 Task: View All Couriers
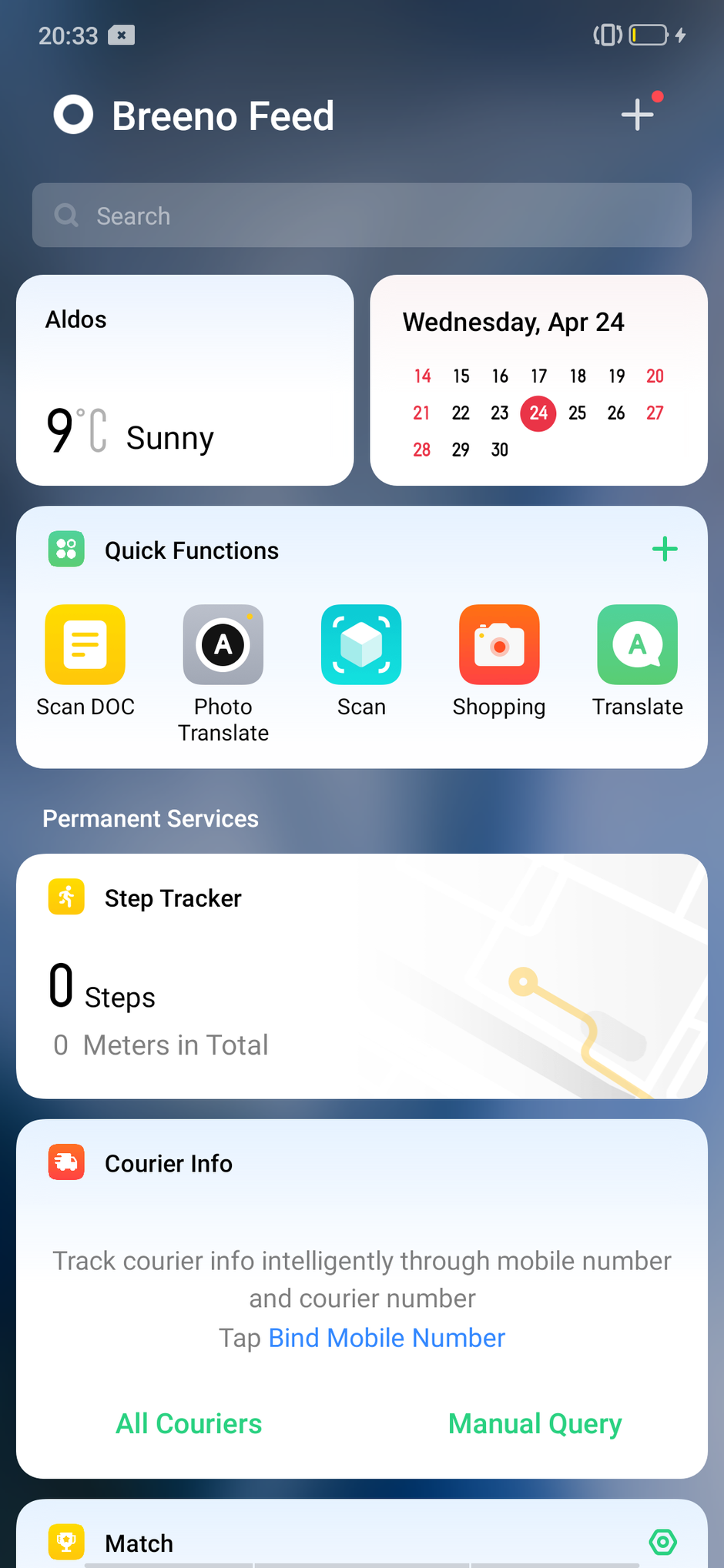[x=189, y=1424]
